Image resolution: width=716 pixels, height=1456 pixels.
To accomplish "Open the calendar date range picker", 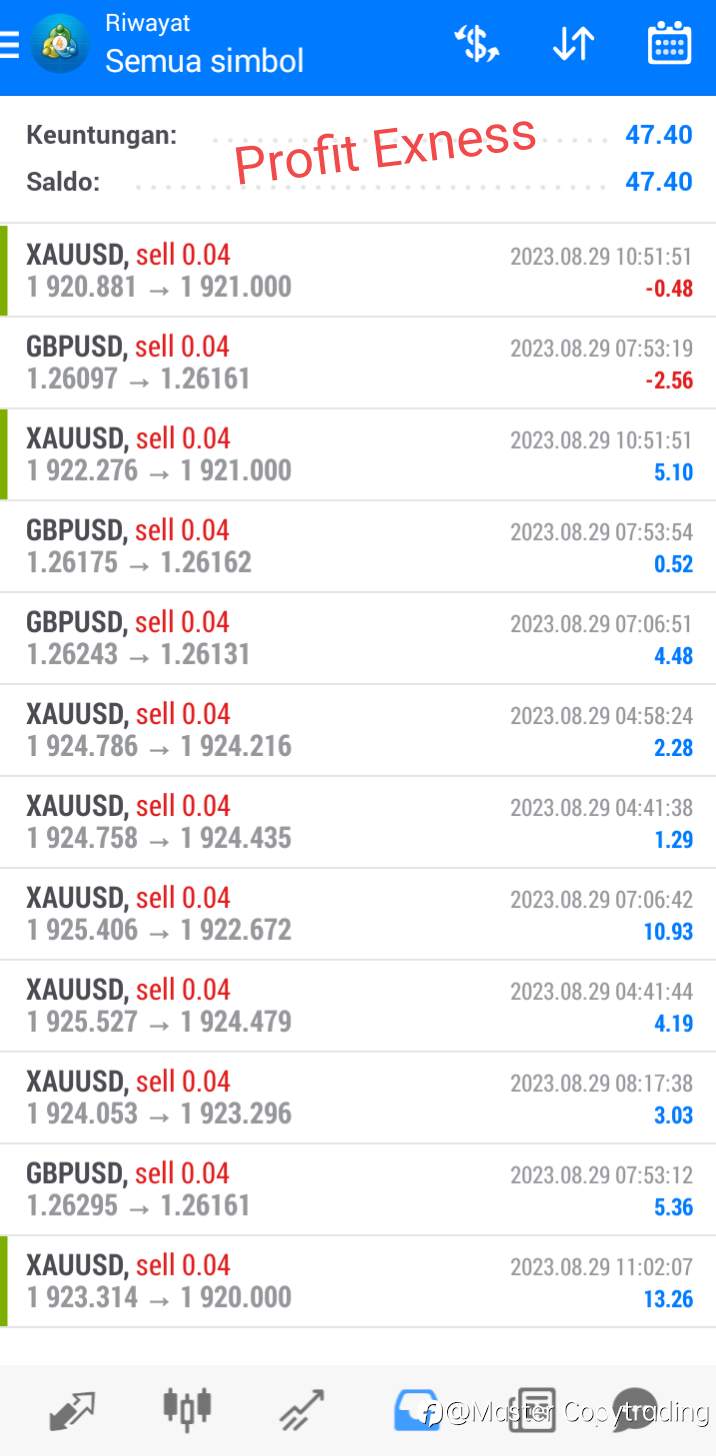I will point(670,44).
